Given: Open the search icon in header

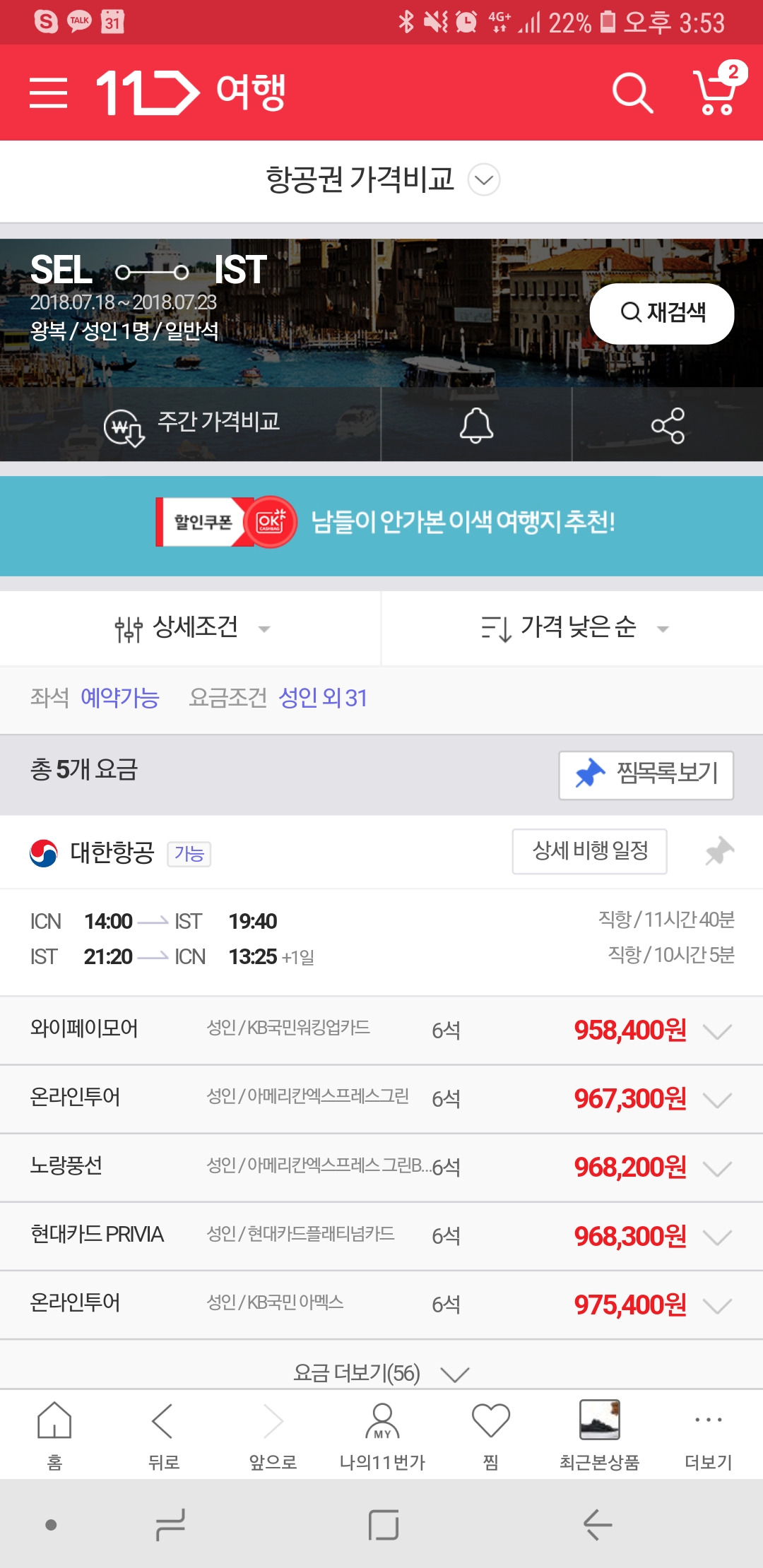Looking at the screenshot, I should coord(632,93).
